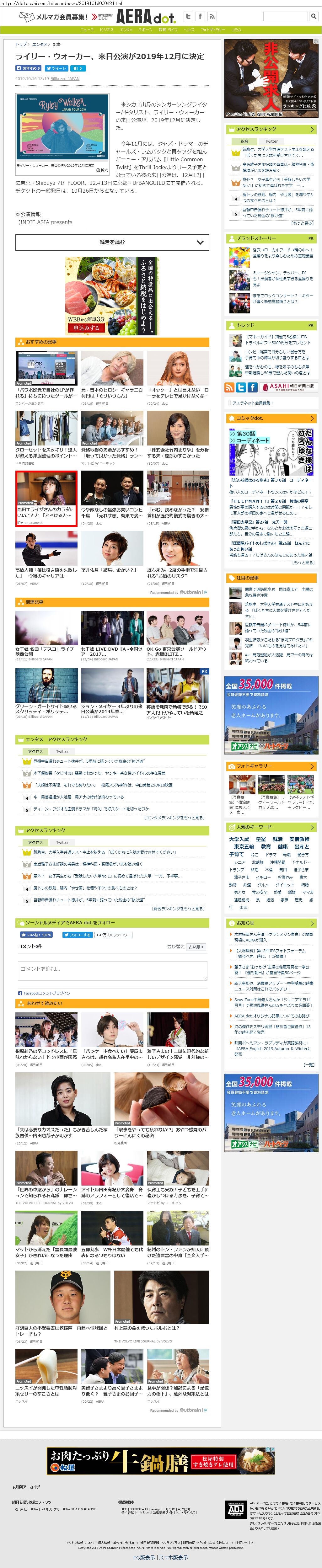Go to フォトギャラリー in the nav bar

[212, 29]
